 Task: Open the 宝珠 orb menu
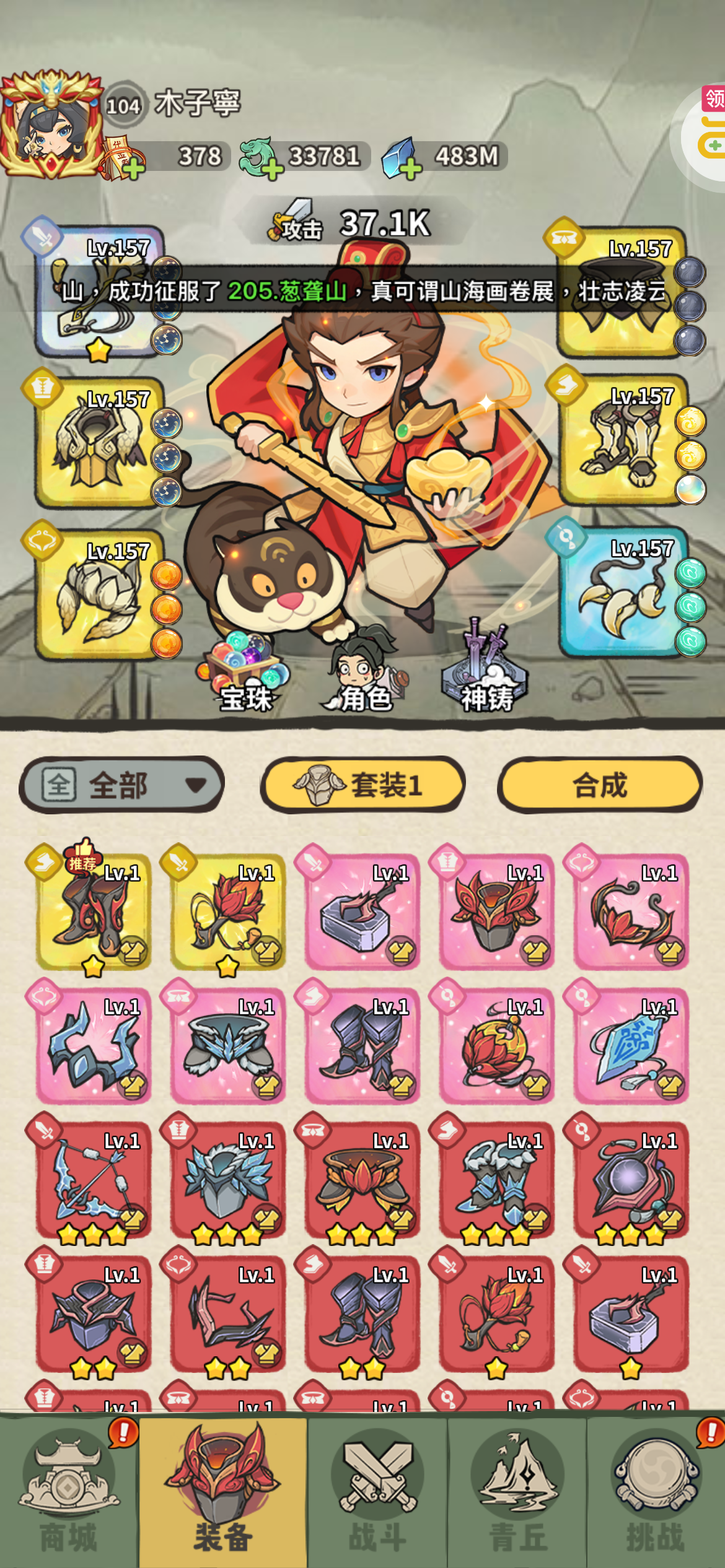245,678
